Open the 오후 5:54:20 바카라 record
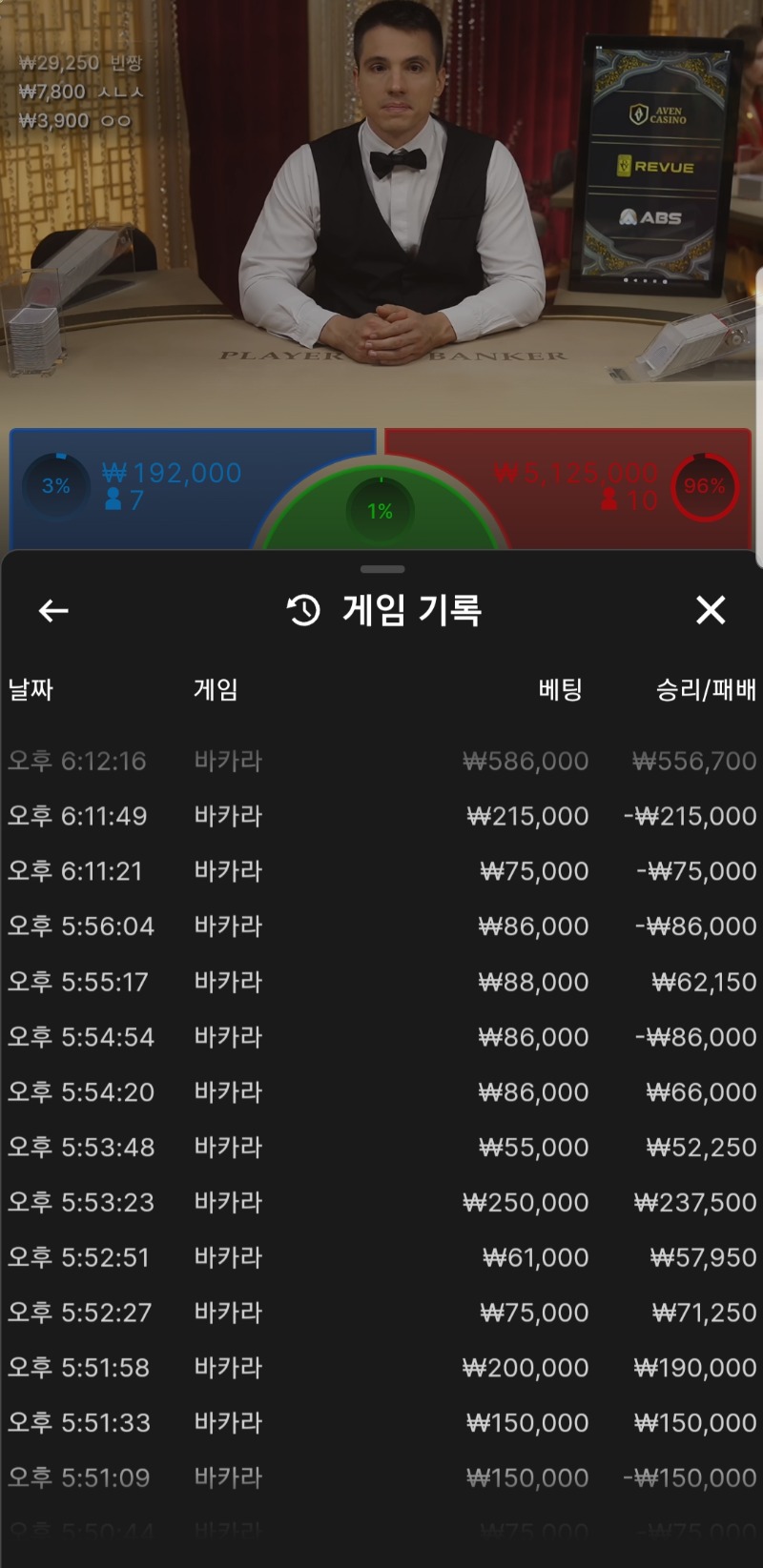This screenshot has width=763, height=1568. [381, 1092]
